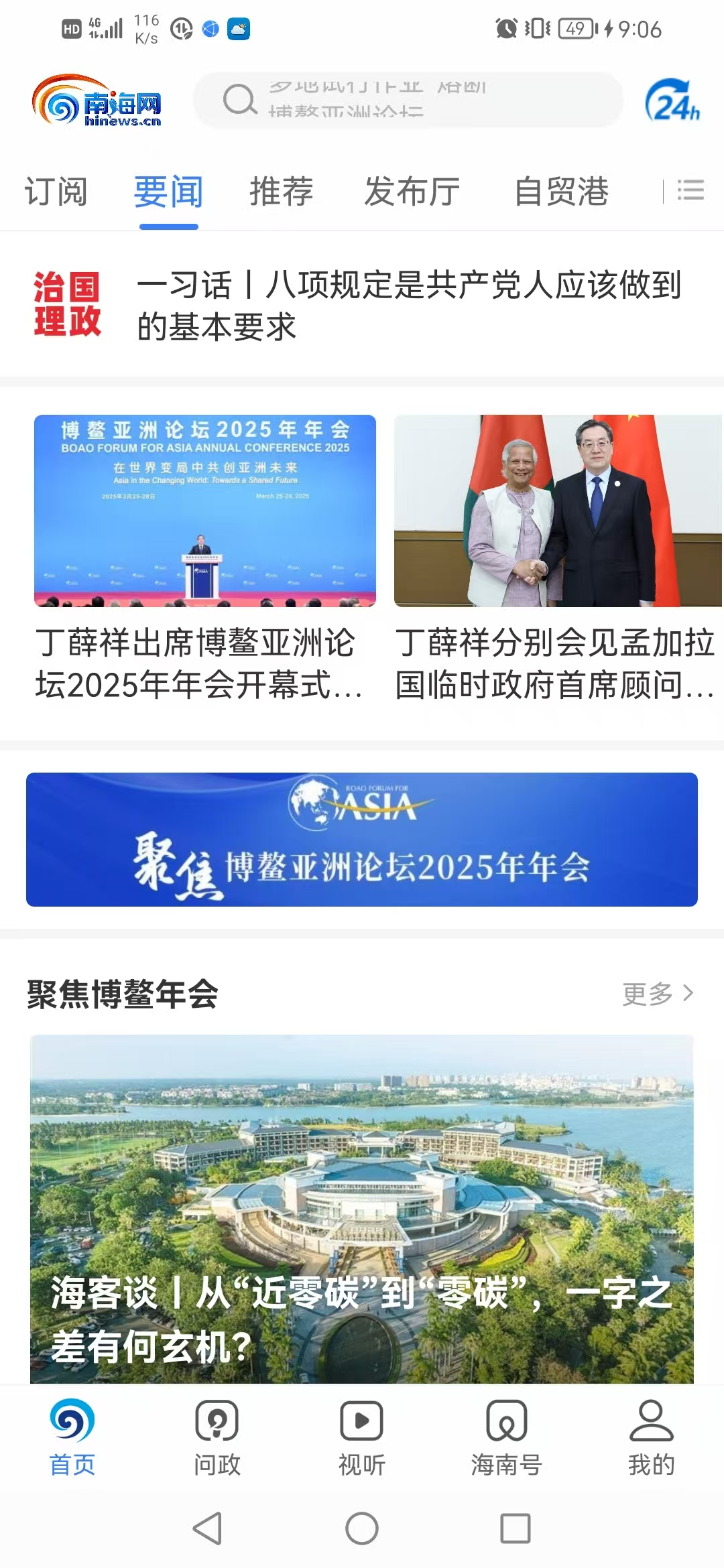The height and width of the screenshot is (1568, 724).
Task: Tap 更多 in the 聚焦博鳌年会 section
Action: 658,994
